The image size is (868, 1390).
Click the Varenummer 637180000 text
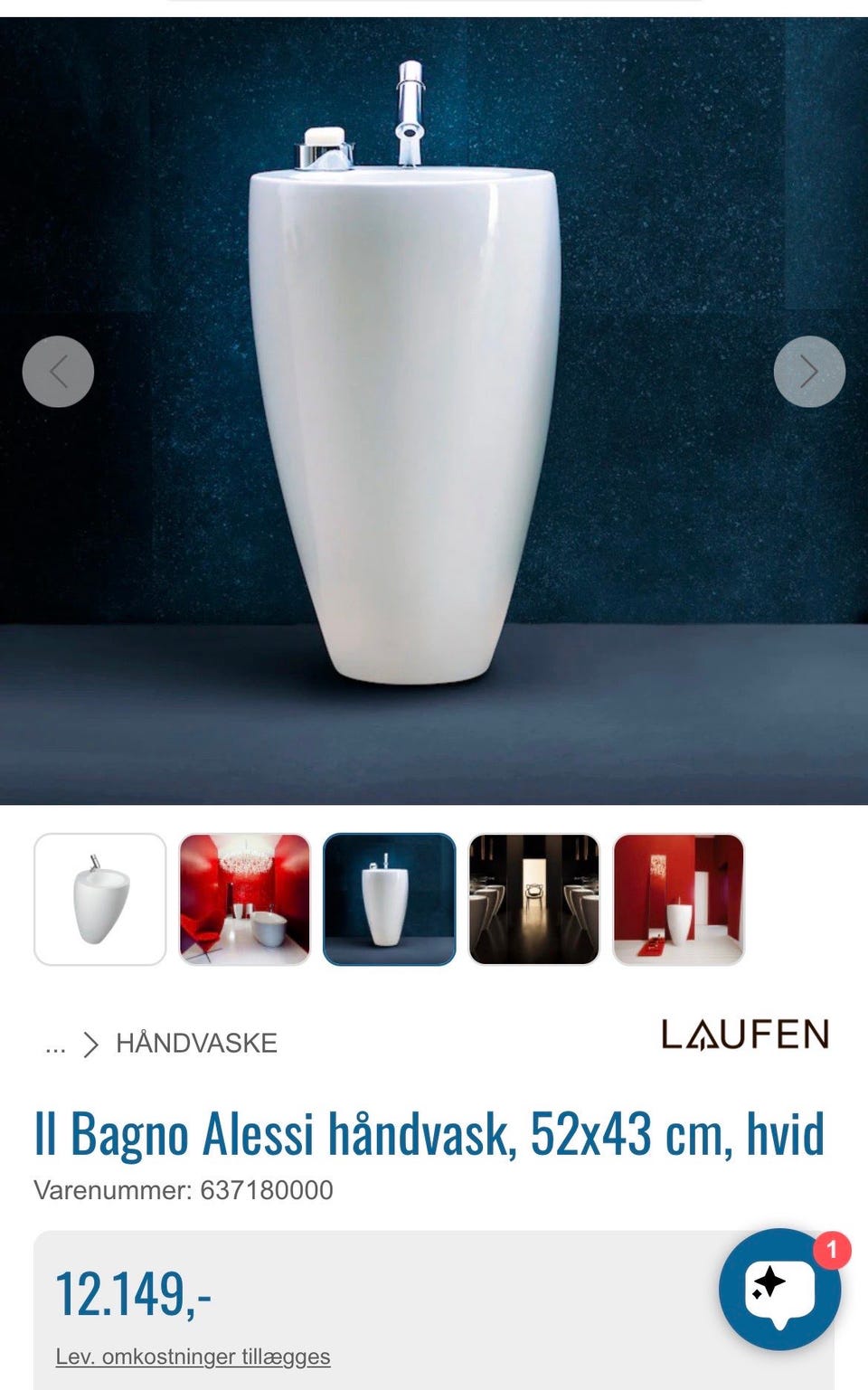[x=184, y=1190]
